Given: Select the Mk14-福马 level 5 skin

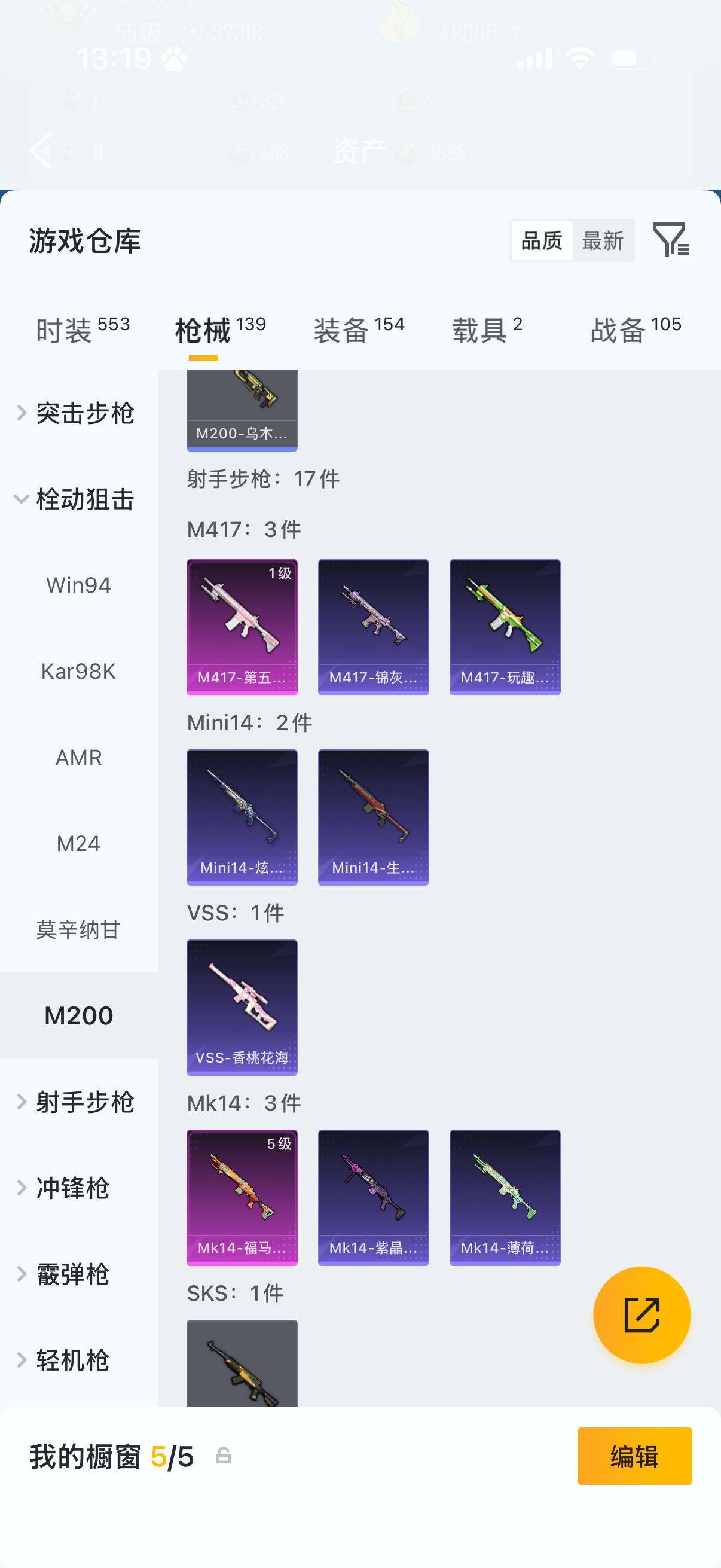Looking at the screenshot, I should click(242, 1198).
